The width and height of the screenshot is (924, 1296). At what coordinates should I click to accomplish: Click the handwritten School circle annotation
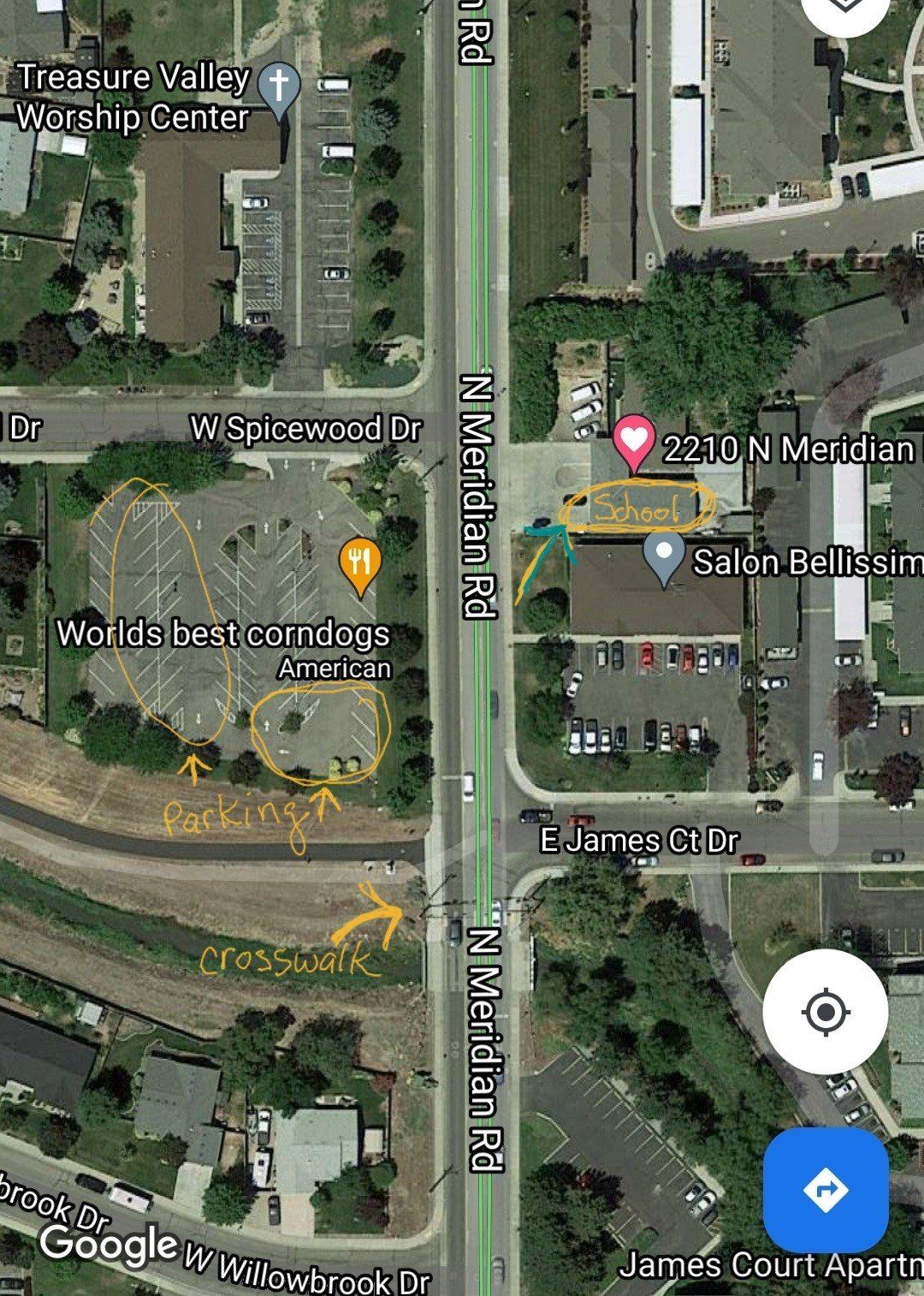point(640,508)
